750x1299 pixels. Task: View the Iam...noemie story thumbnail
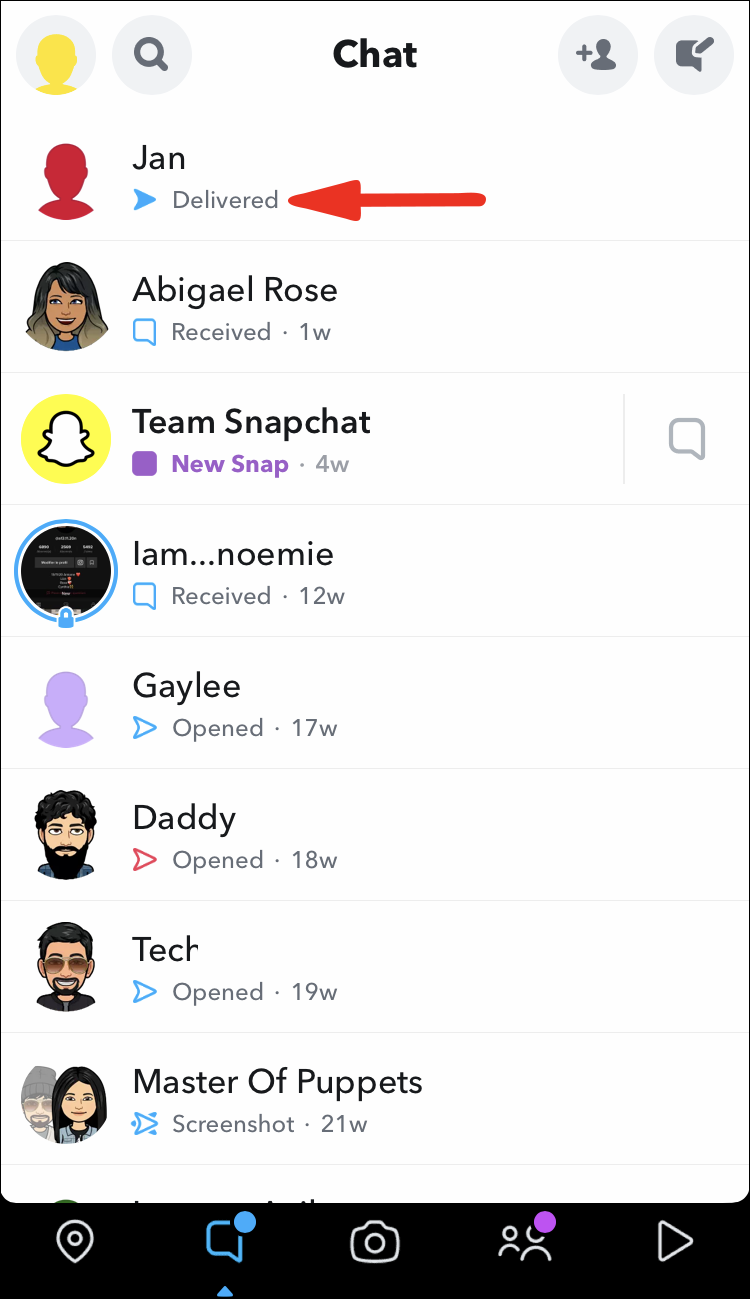click(66, 572)
